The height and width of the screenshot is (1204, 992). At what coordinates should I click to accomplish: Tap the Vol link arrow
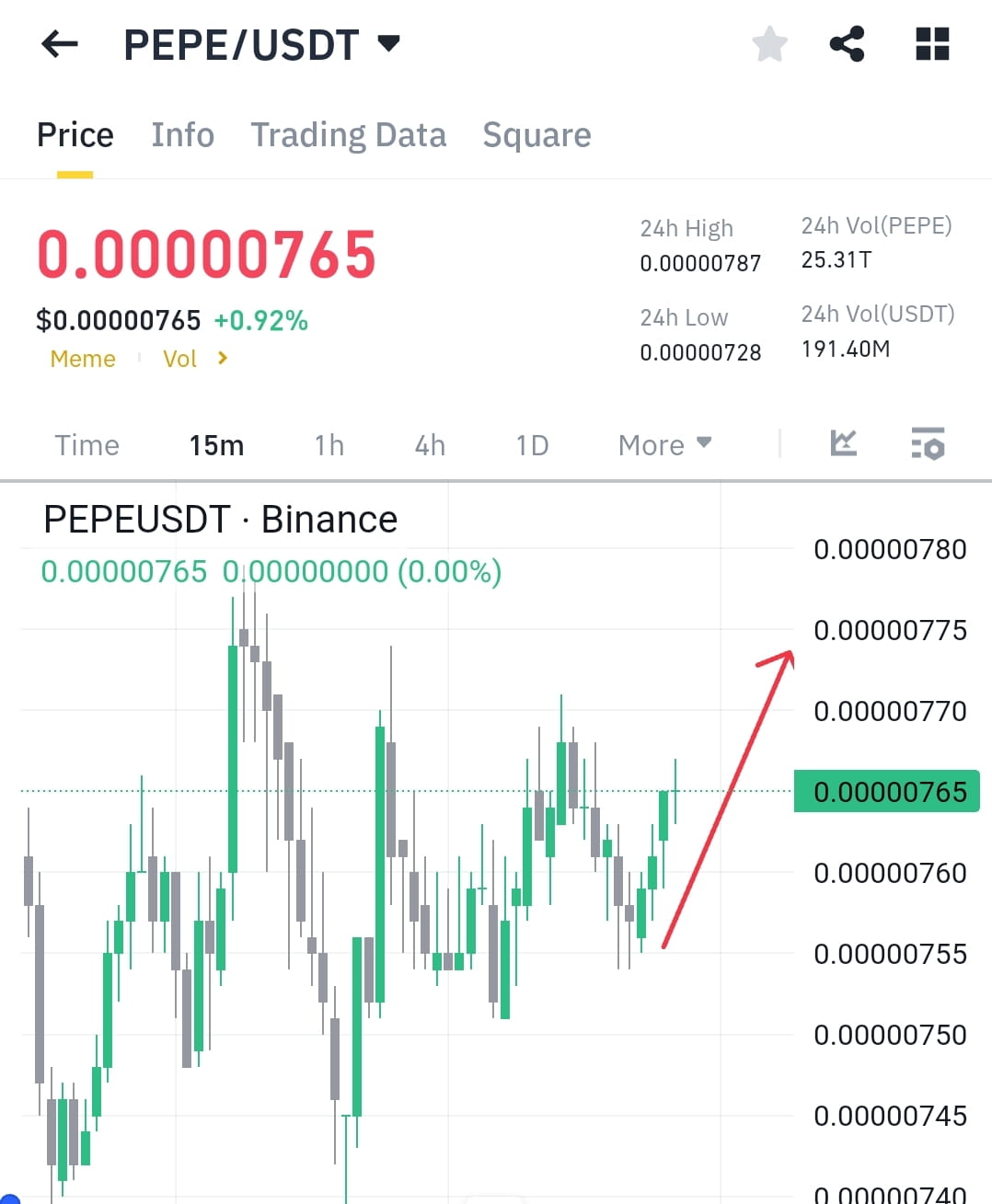click(222, 359)
